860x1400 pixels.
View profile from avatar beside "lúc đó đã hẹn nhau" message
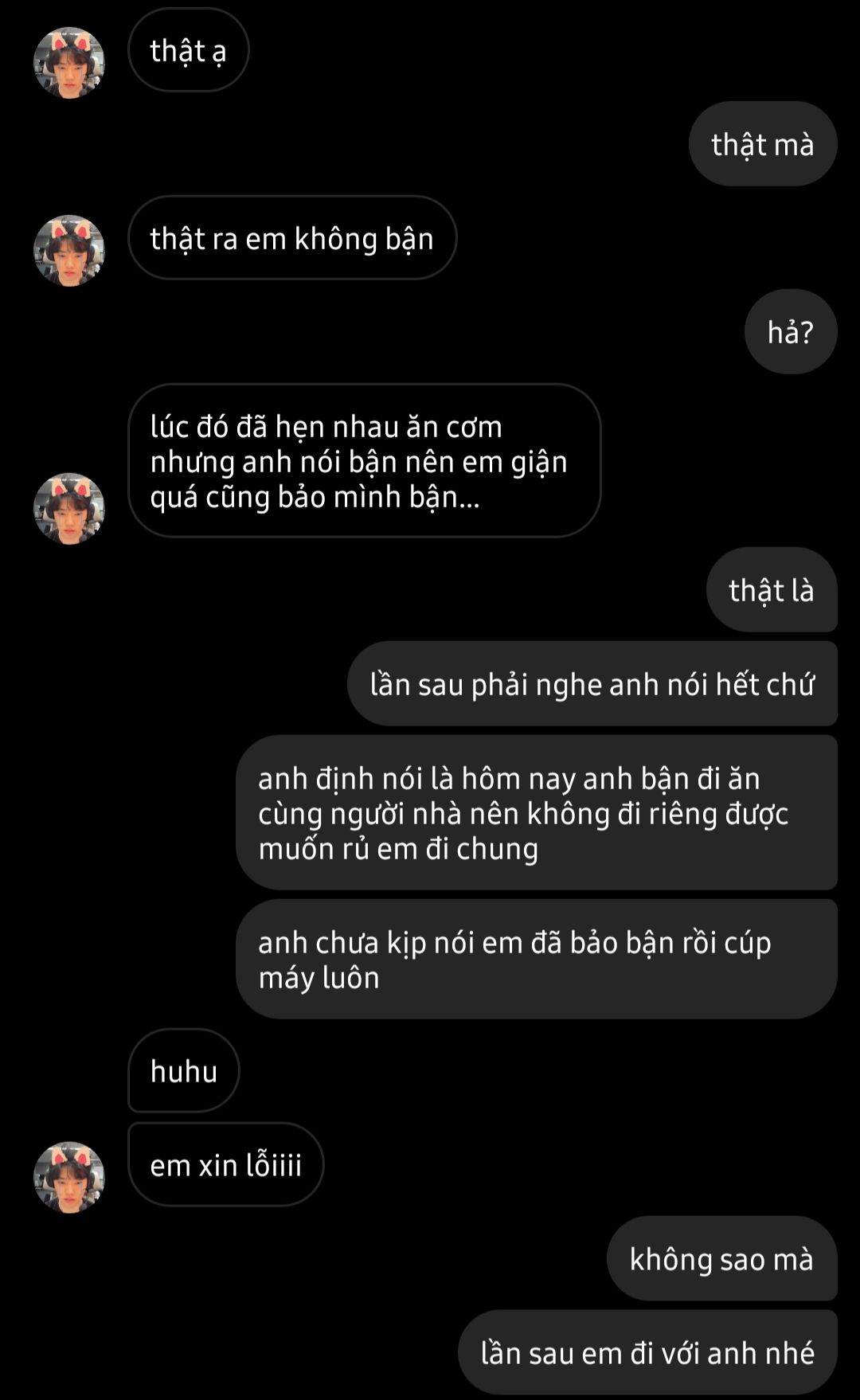coord(69,509)
